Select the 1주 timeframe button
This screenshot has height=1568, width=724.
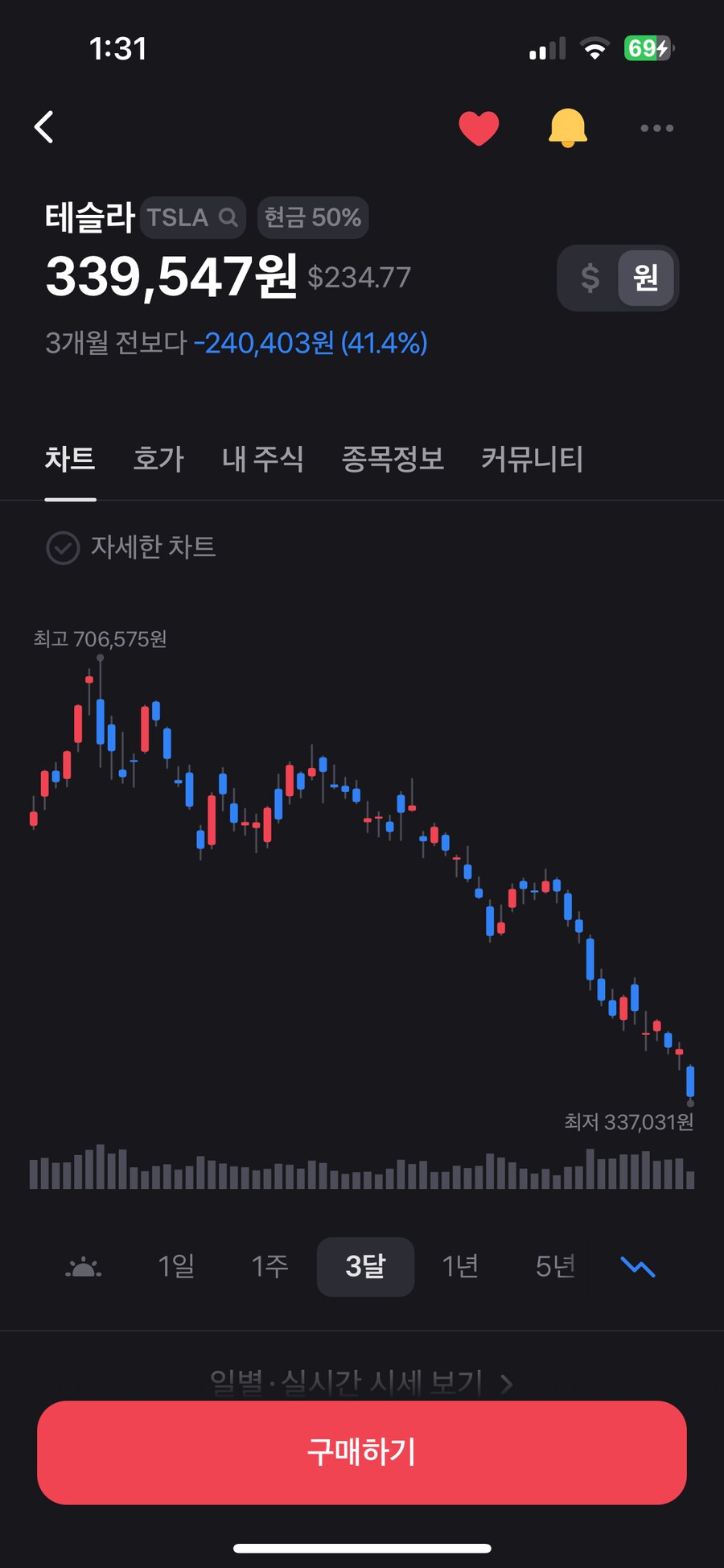269,1266
